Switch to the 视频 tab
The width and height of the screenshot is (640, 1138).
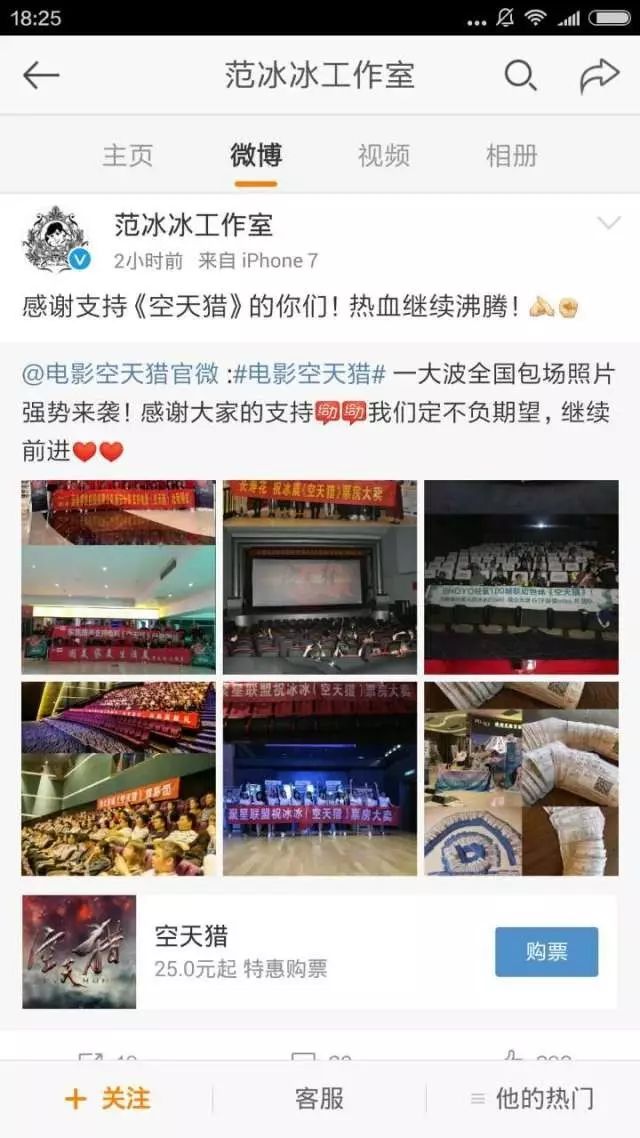[x=384, y=155]
